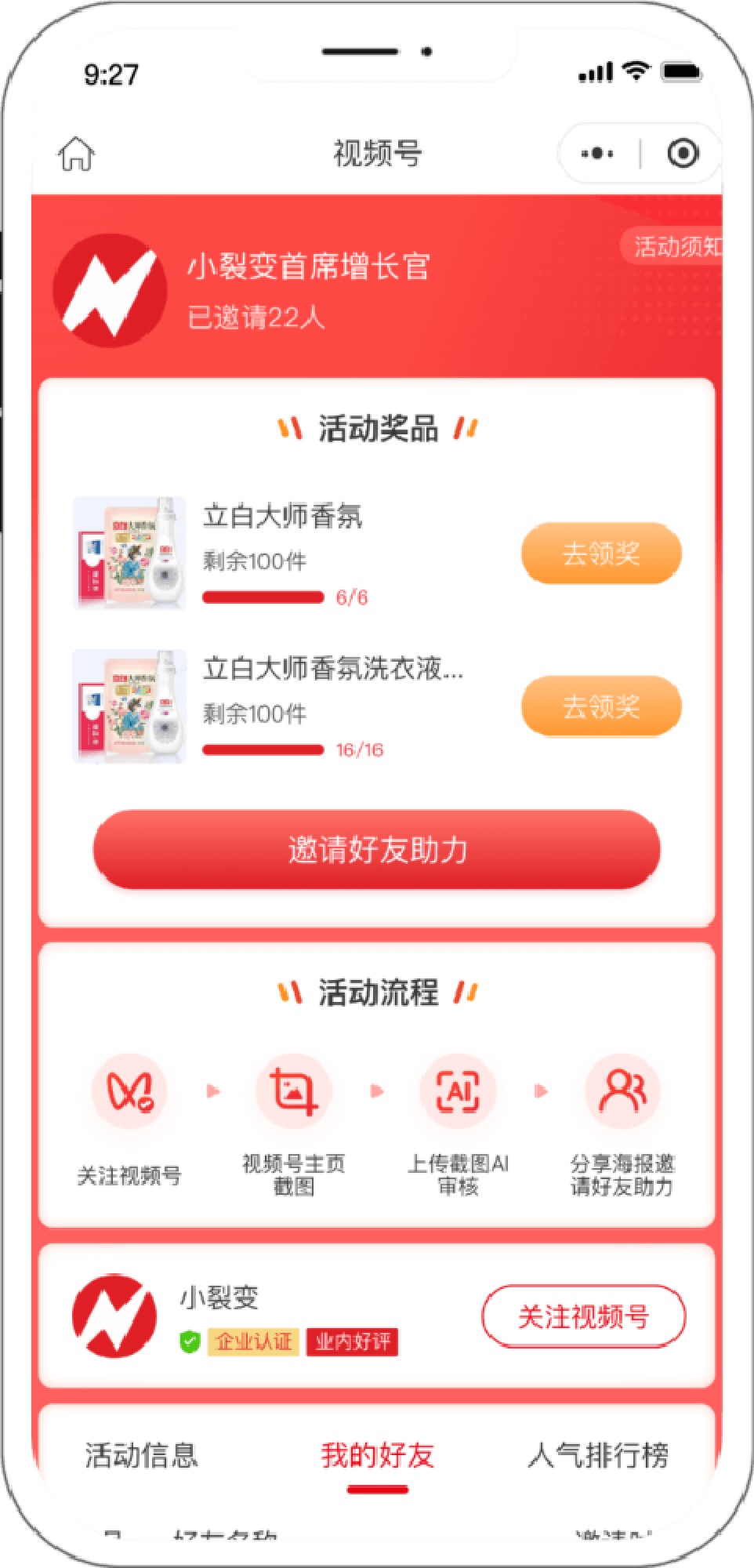
Task: Close the mini program via circle icon
Action: point(683,154)
